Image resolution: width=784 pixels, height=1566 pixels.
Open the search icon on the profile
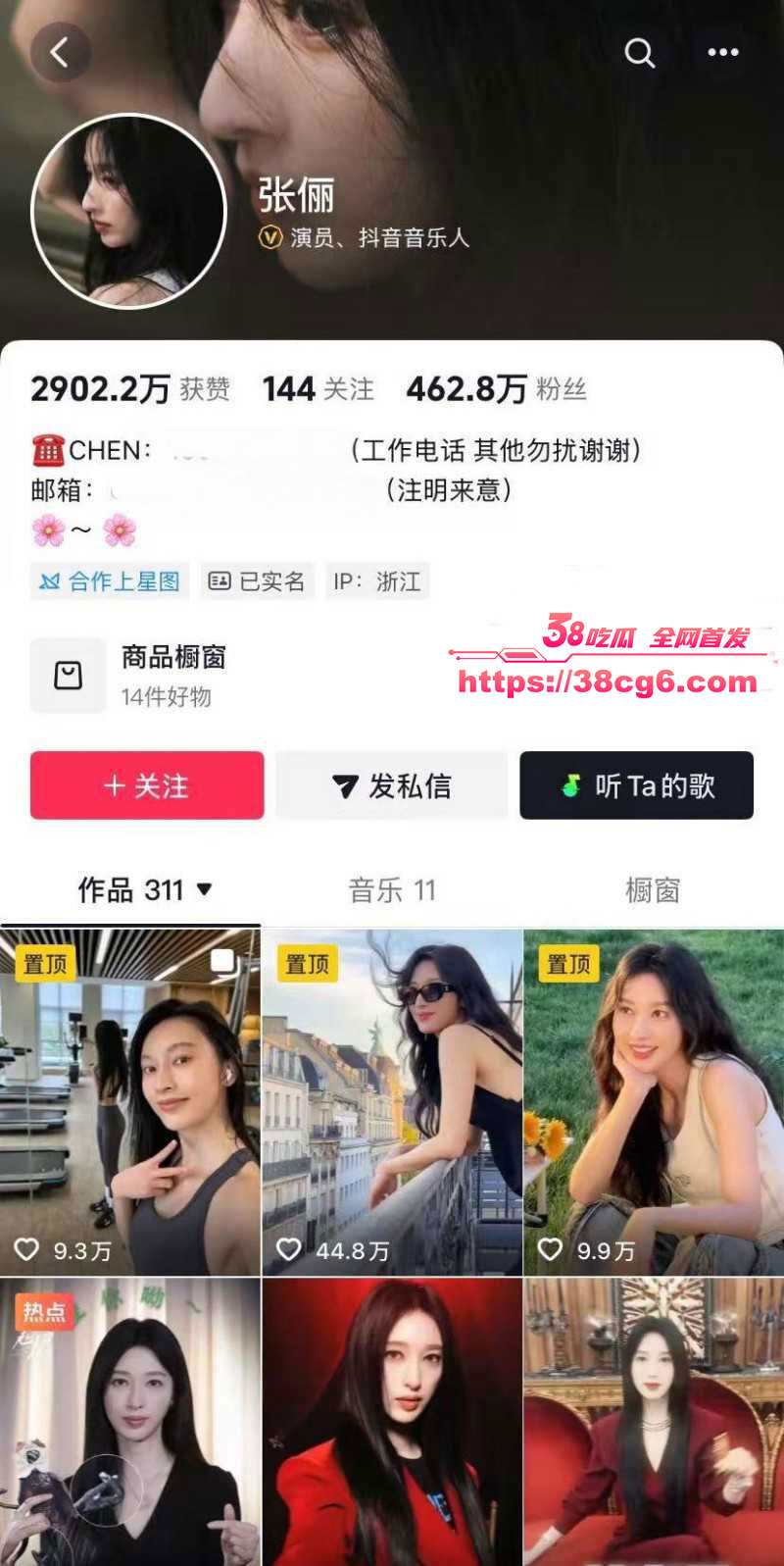[639, 53]
